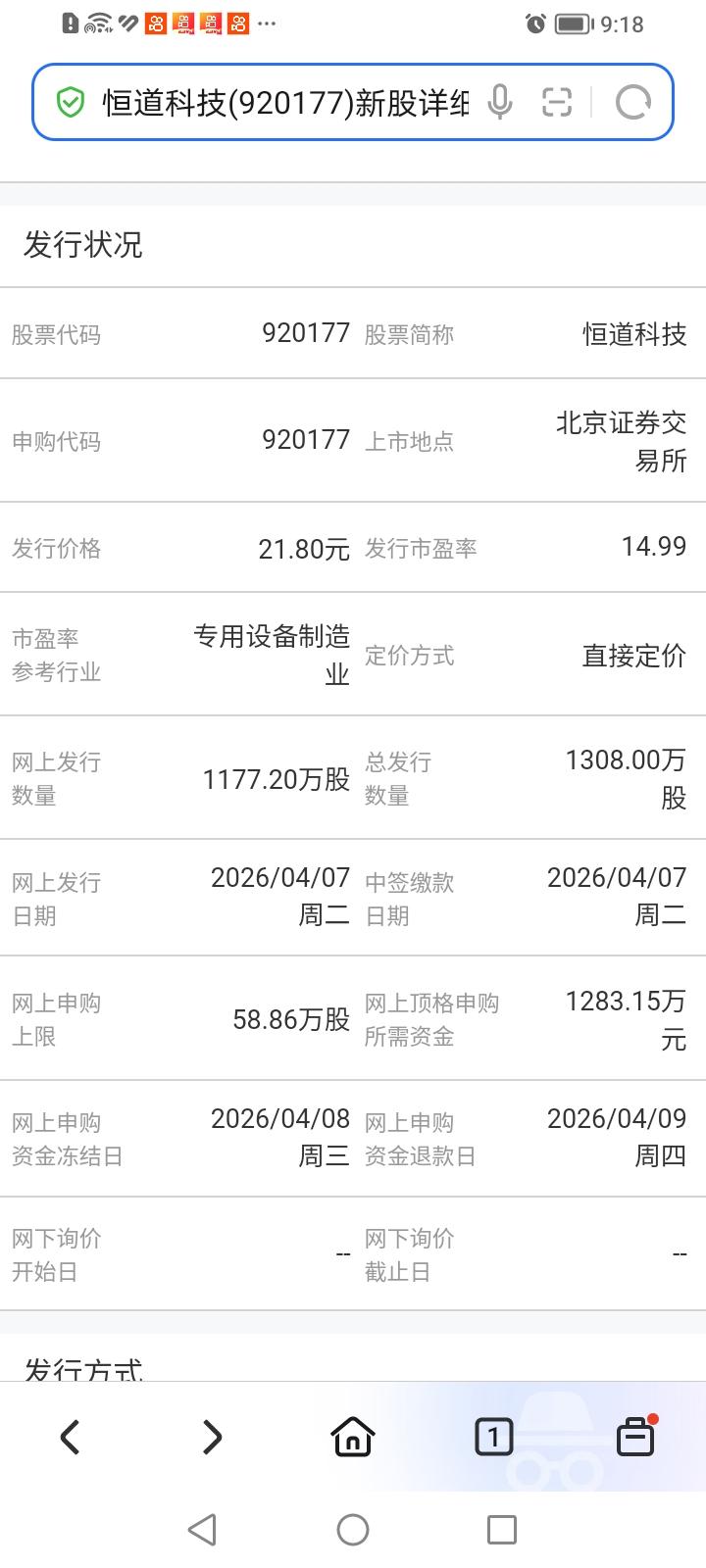Tap the Android home circle button
This screenshot has width=706, height=1568.
coord(352,1528)
